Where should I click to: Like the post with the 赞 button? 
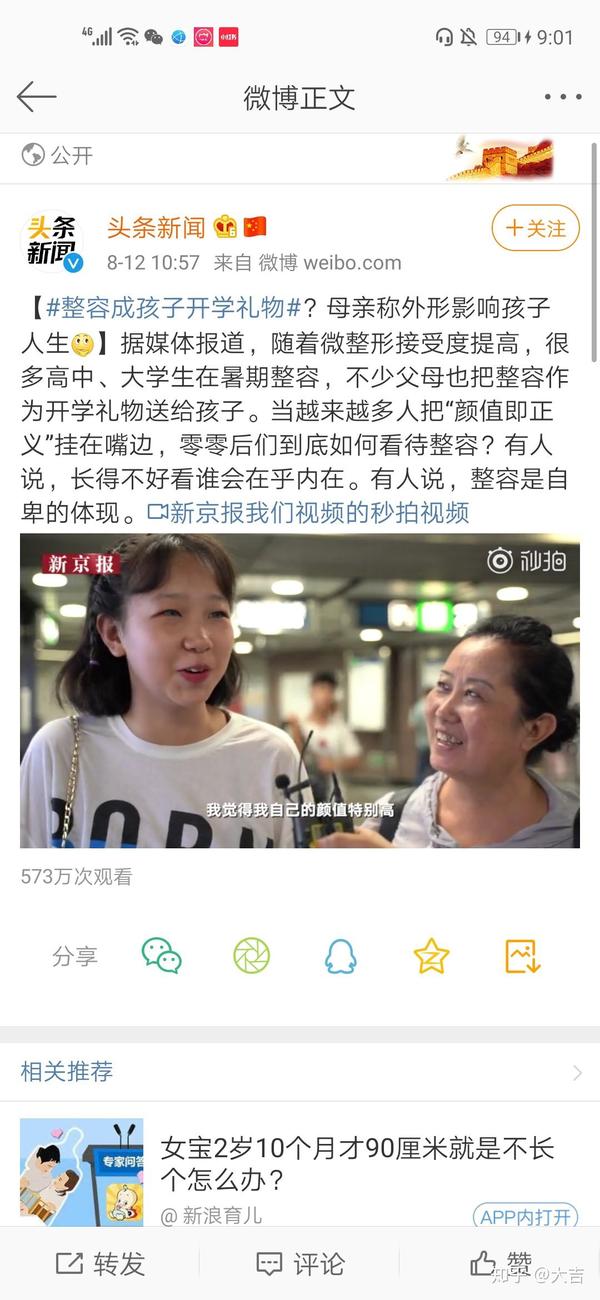pos(500,1263)
